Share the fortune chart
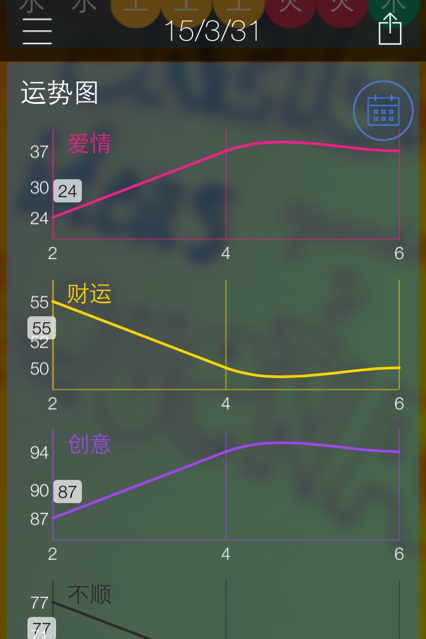The height and width of the screenshot is (639, 426). point(390,29)
